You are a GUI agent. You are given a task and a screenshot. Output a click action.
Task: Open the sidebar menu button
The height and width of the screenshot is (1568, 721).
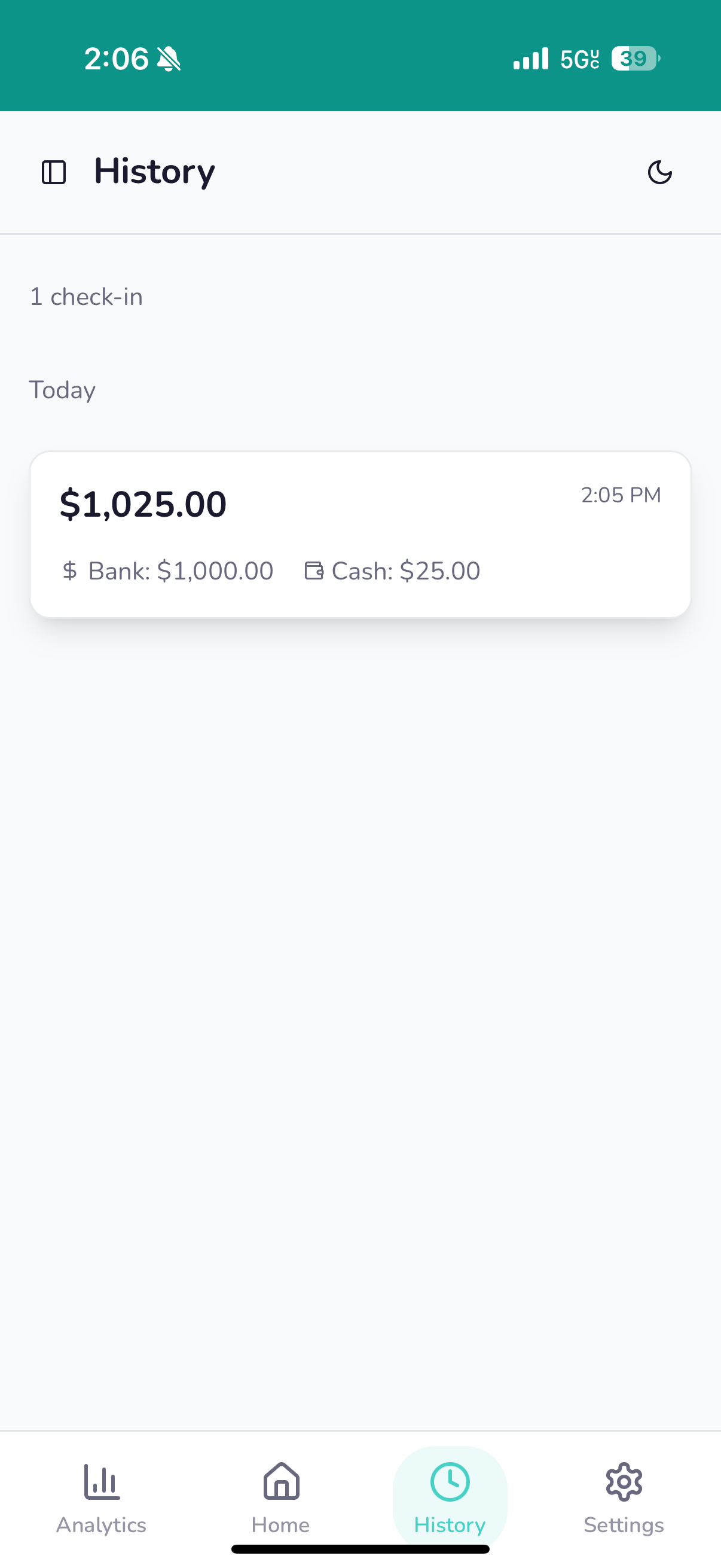pyautogui.click(x=54, y=172)
